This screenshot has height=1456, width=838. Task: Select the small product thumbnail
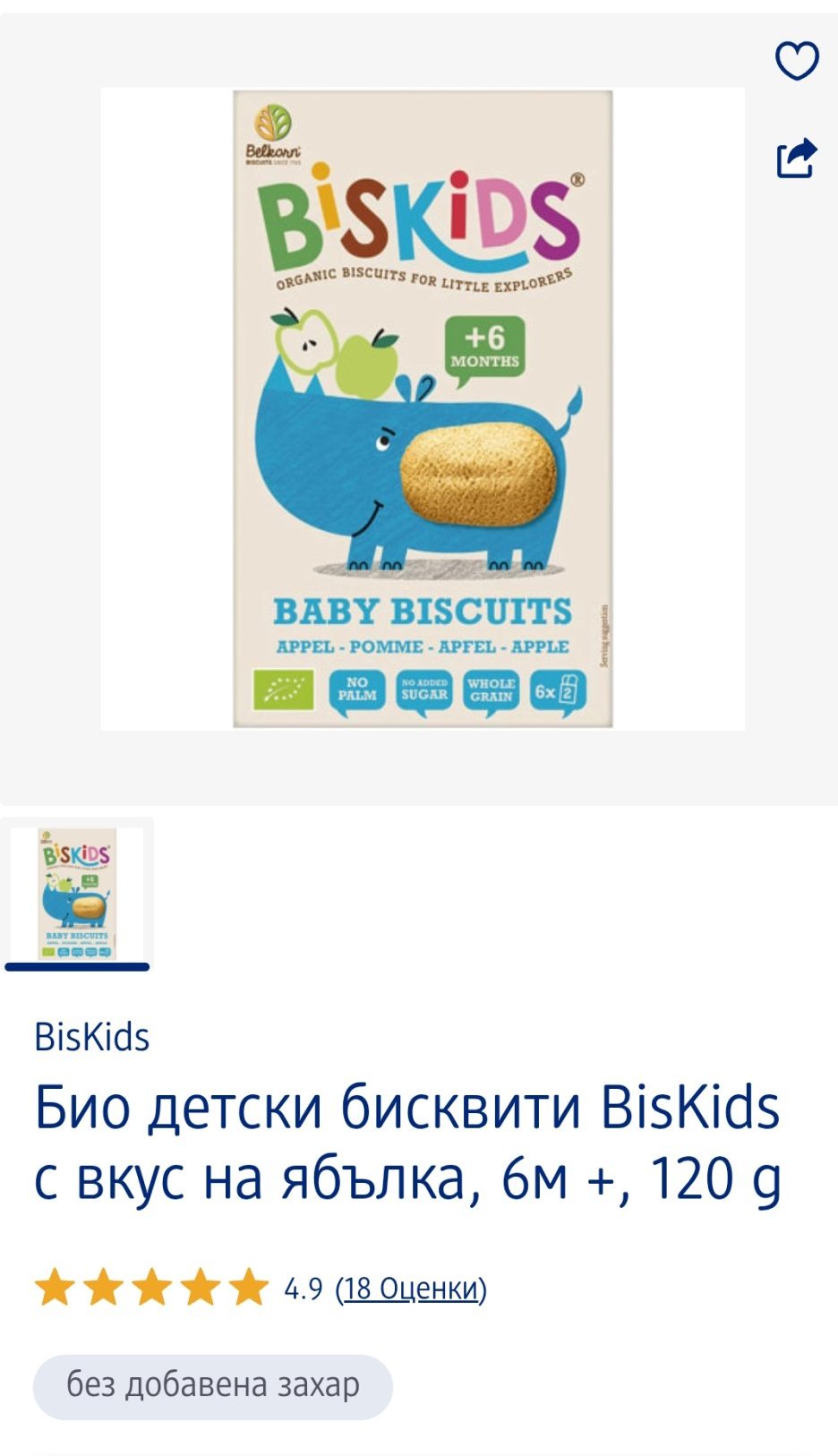pos(77,894)
